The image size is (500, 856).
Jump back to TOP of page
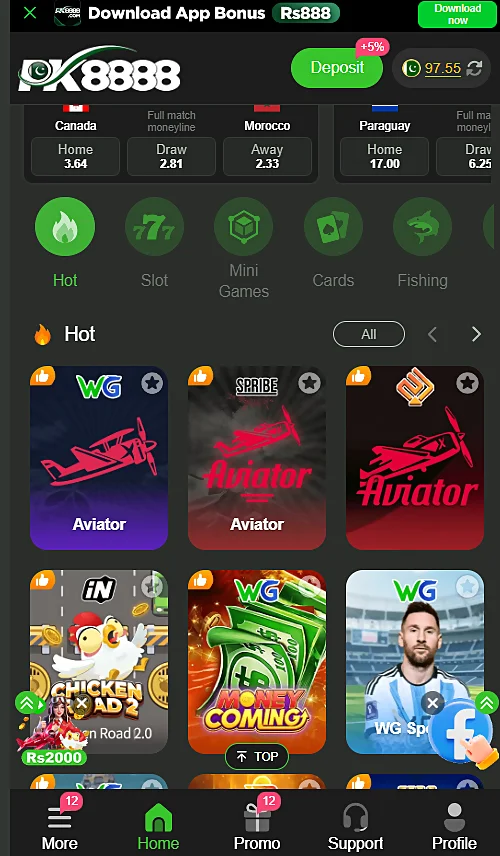click(257, 757)
